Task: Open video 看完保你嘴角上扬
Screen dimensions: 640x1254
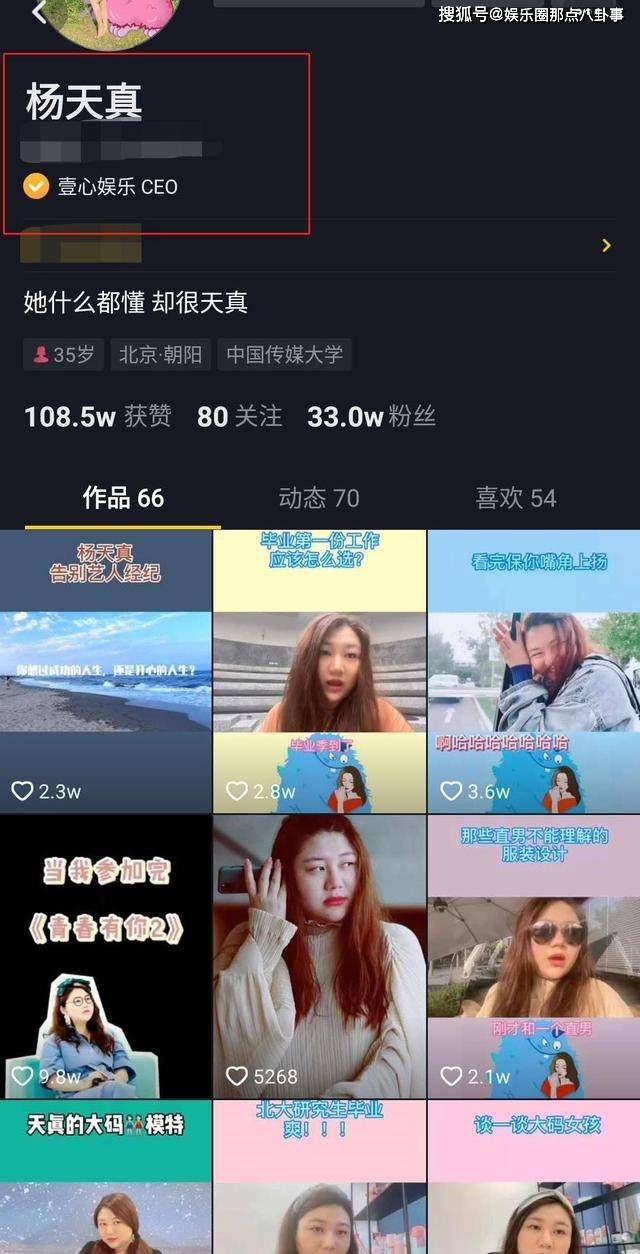Action: 534,672
